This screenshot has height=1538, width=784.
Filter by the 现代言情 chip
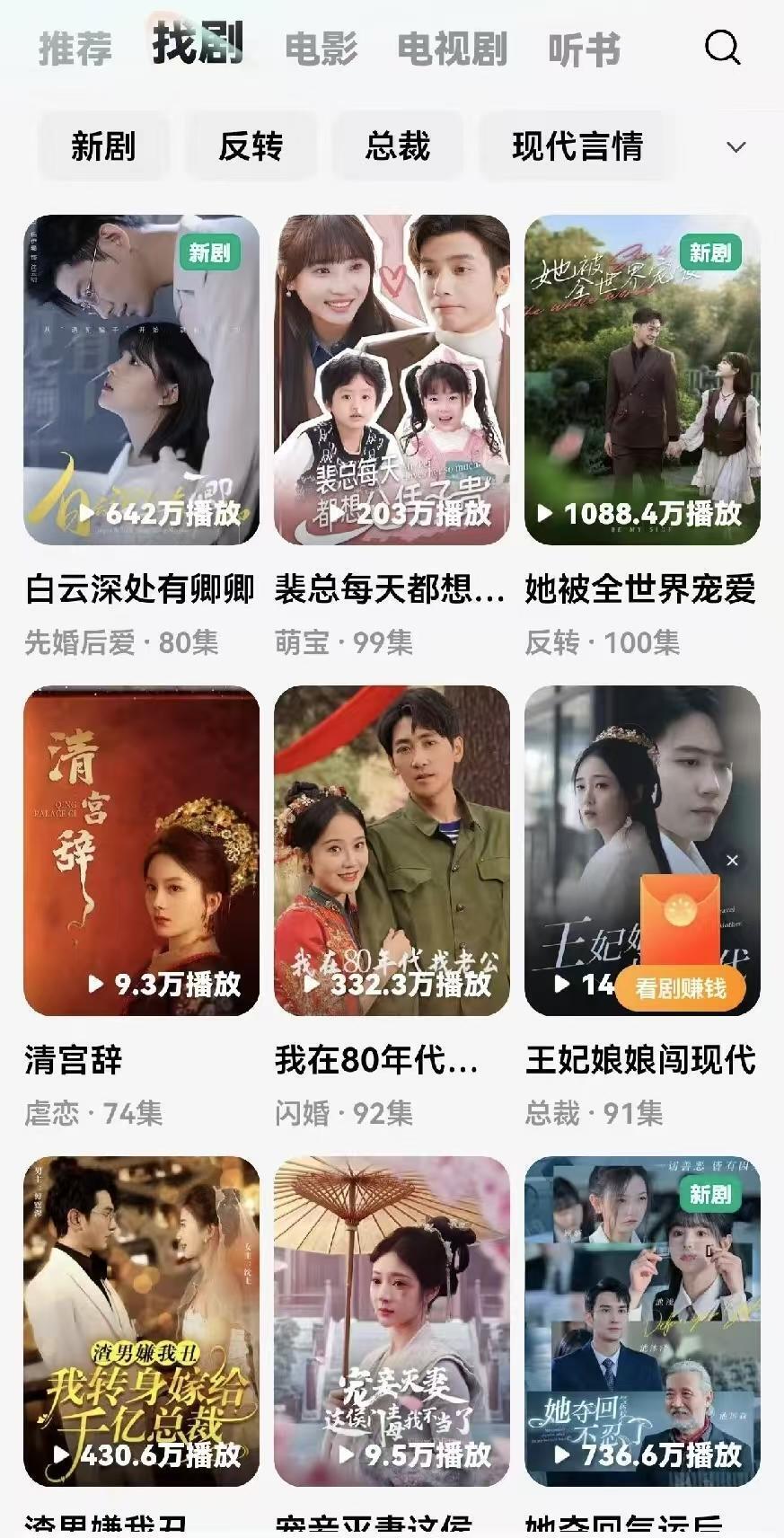click(x=577, y=146)
